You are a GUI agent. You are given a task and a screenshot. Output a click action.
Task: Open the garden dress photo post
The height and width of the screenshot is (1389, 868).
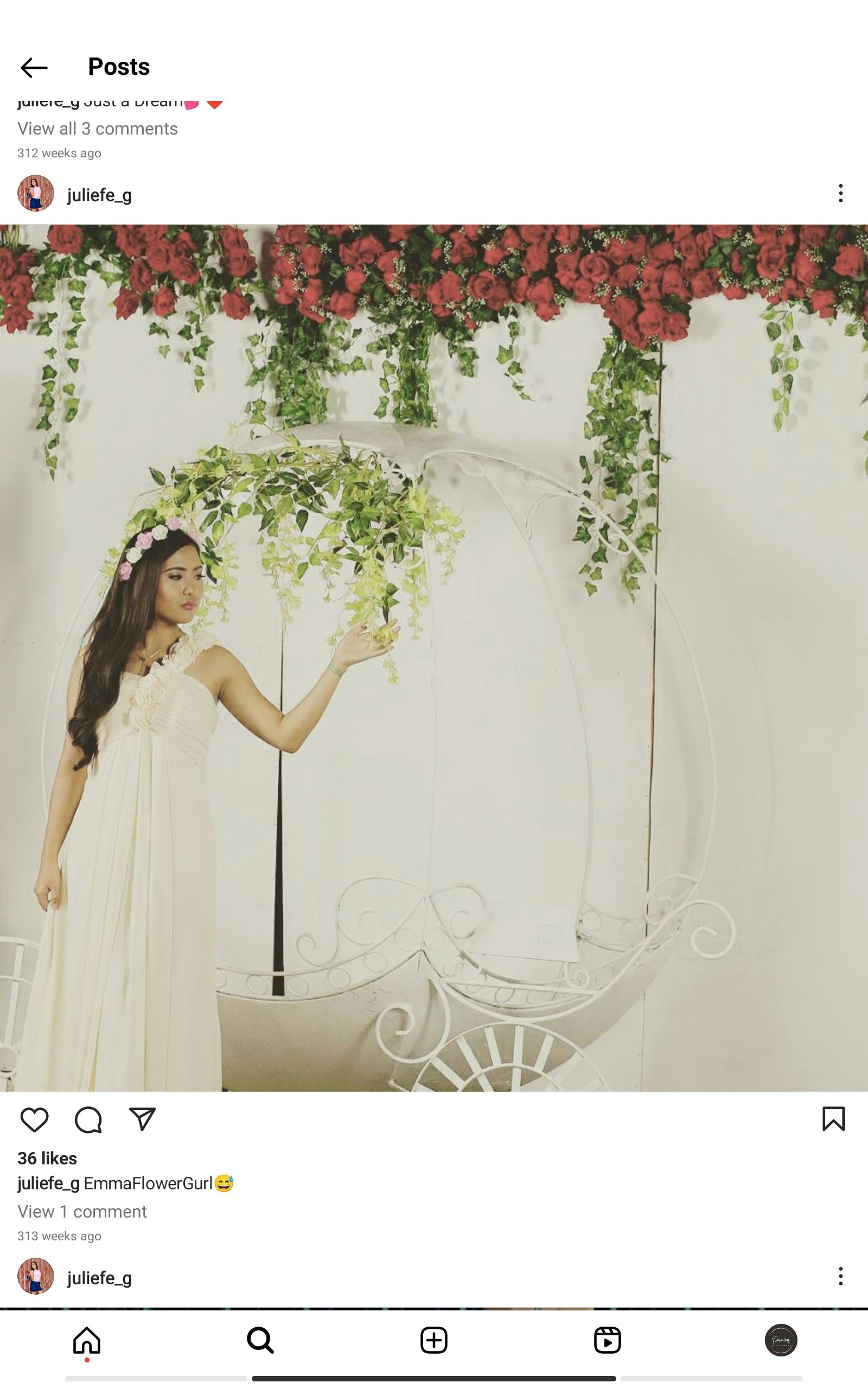(434, 657)
